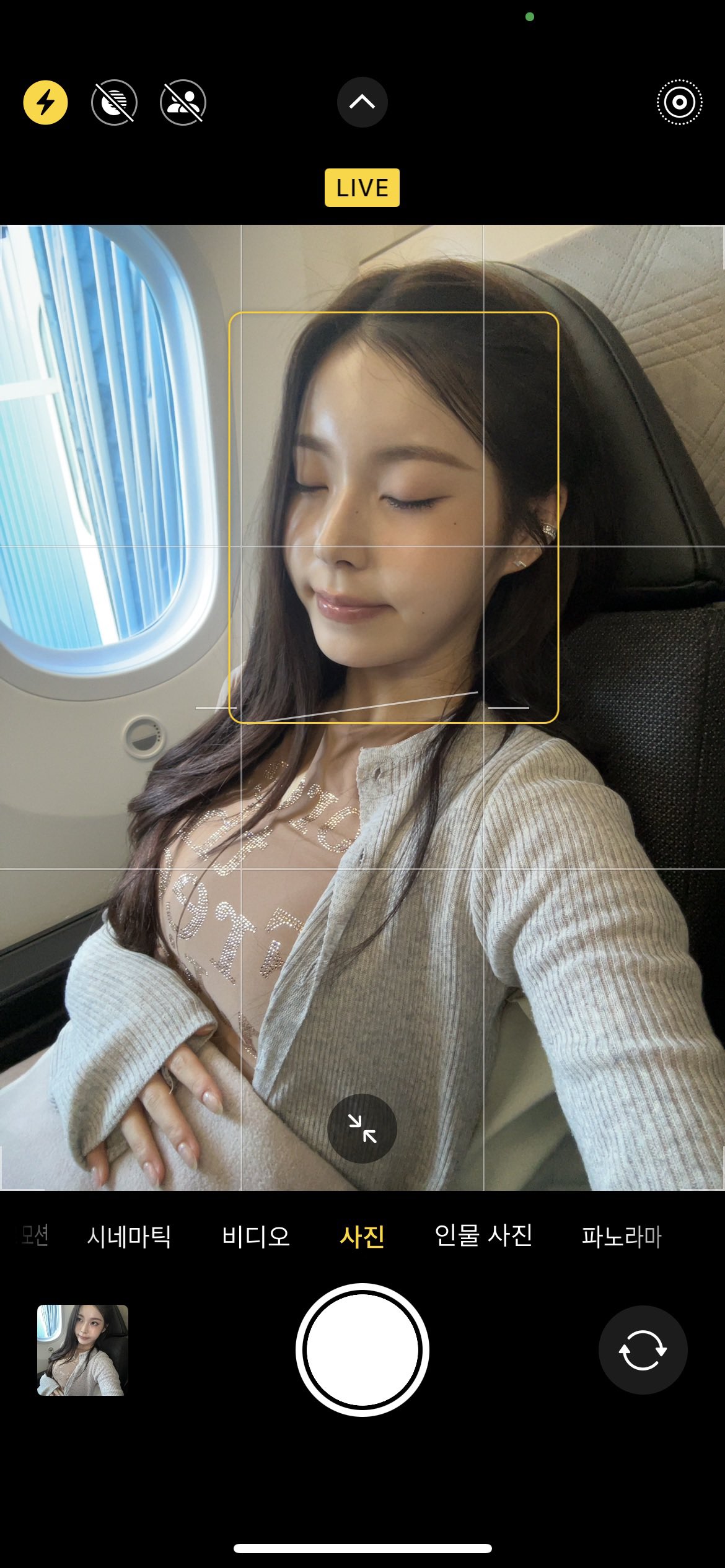Tap the night mode icon
The width and height of the screenshot is (725, 1568).
click(114, 102)
